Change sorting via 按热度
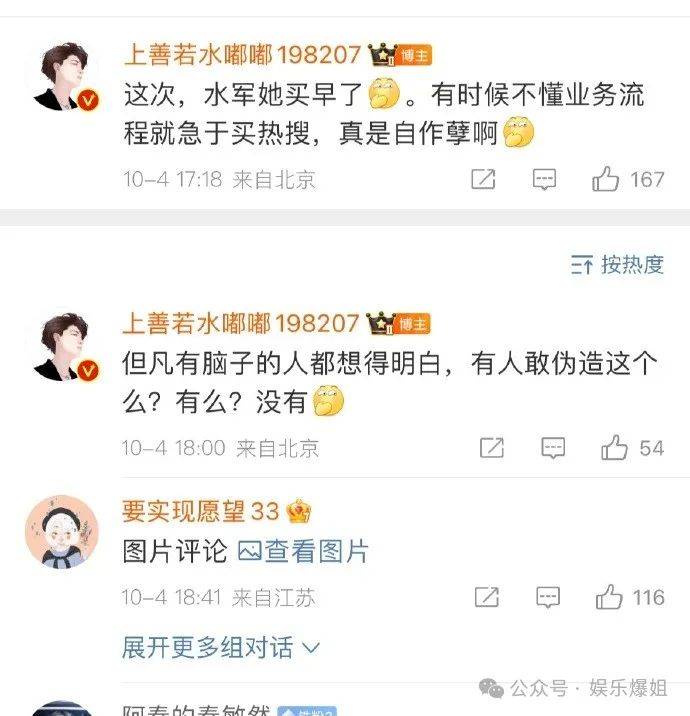Screen dimensions: 690x716 pos(617,264)
